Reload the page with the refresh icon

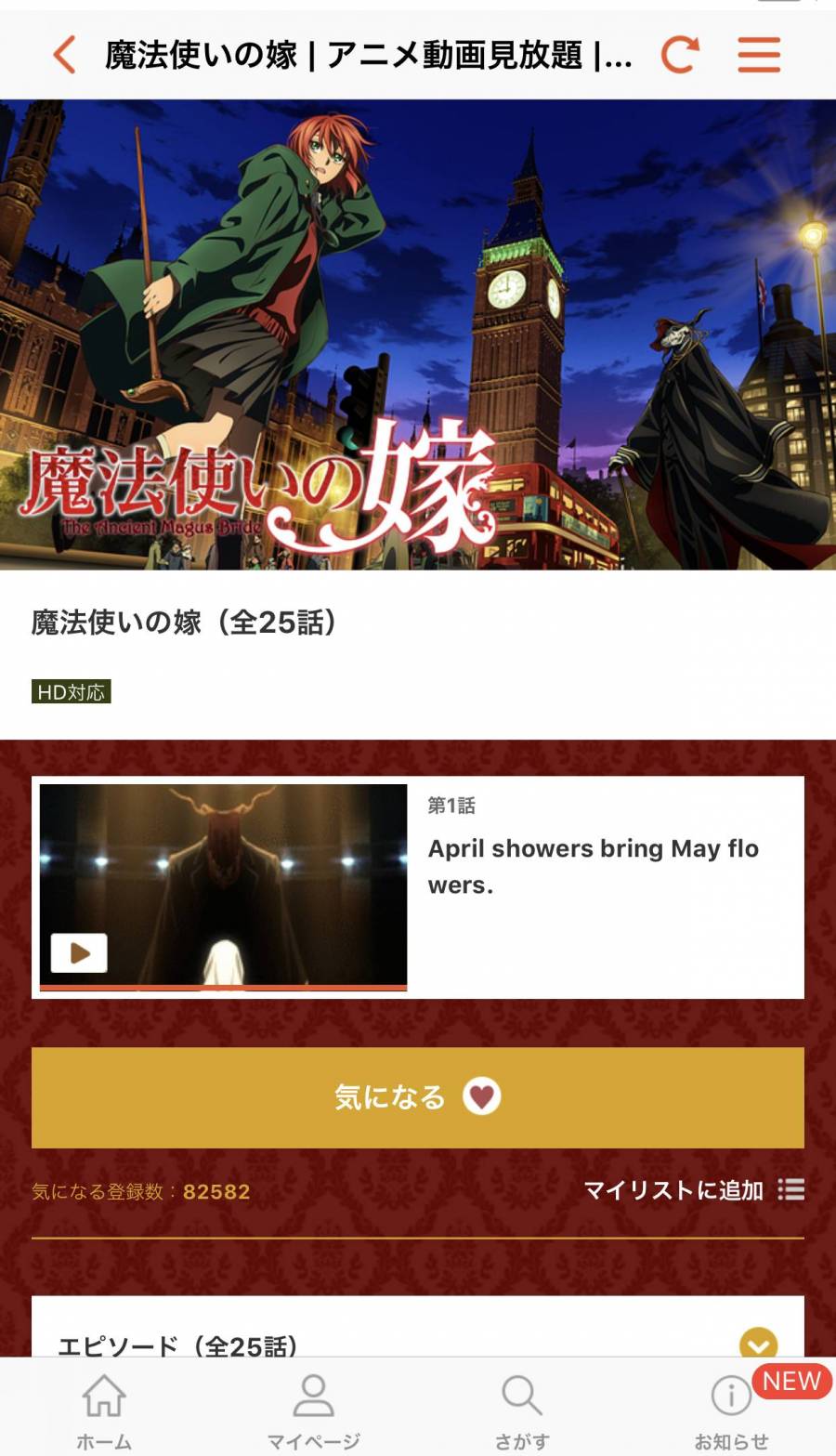pos(680,55)
